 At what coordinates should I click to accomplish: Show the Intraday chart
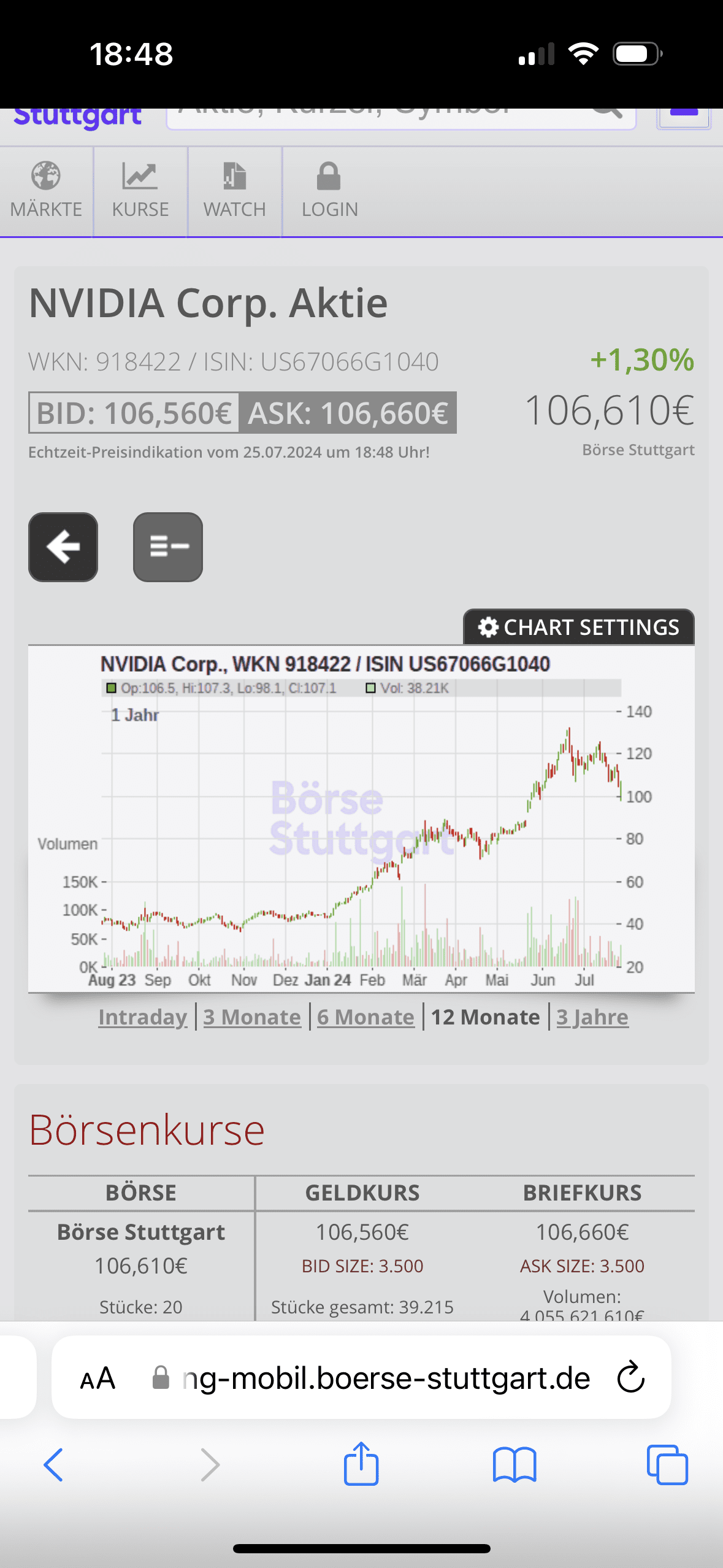[142, 1017]
